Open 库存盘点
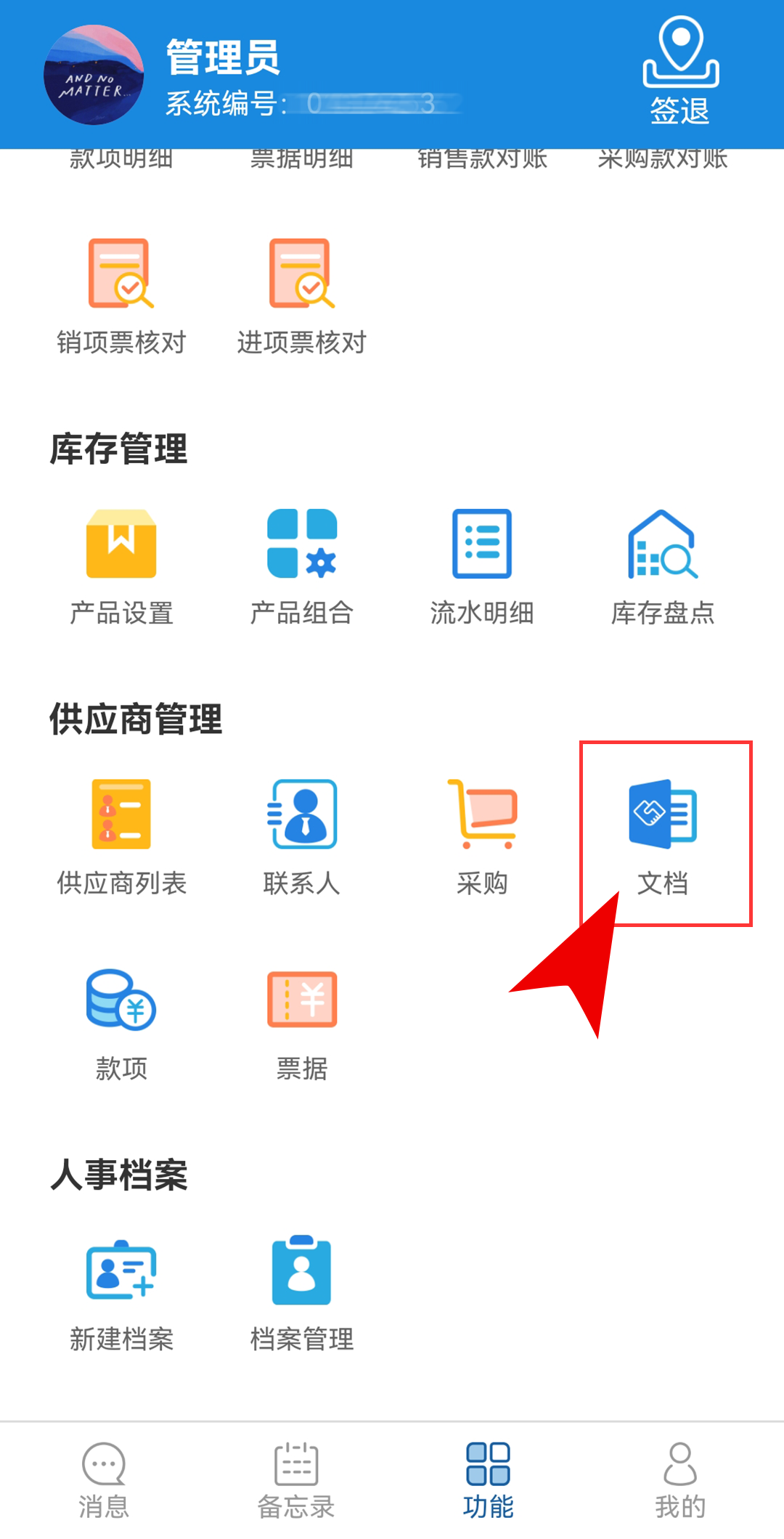Screen dimensions: 784x1539 tap(662, 566)
